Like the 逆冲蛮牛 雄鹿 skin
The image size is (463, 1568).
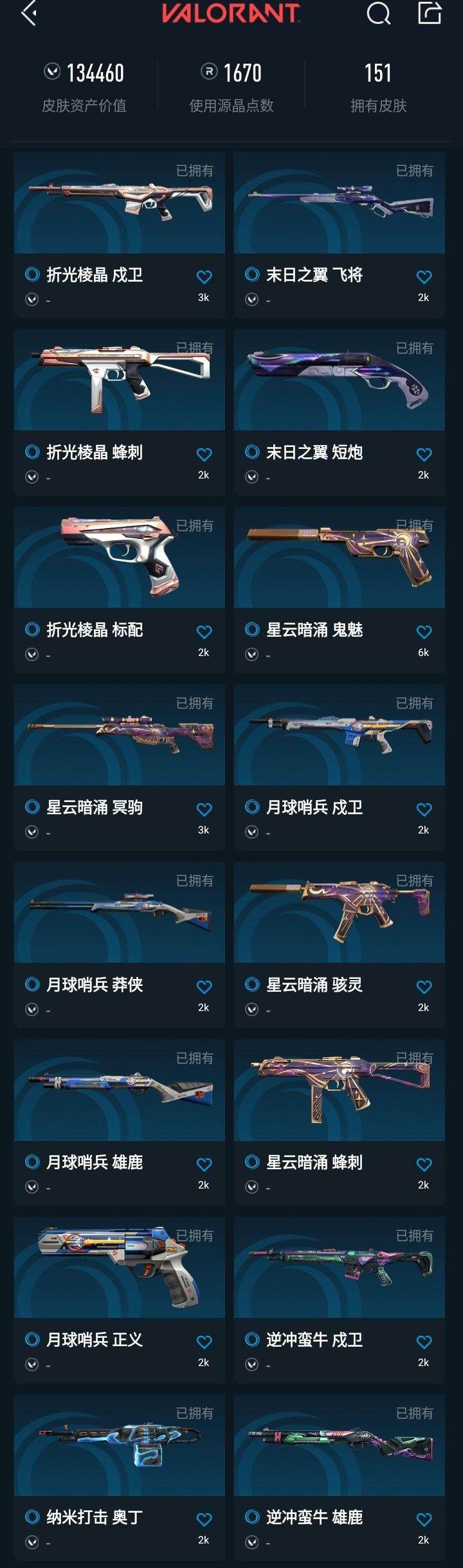424,1520
